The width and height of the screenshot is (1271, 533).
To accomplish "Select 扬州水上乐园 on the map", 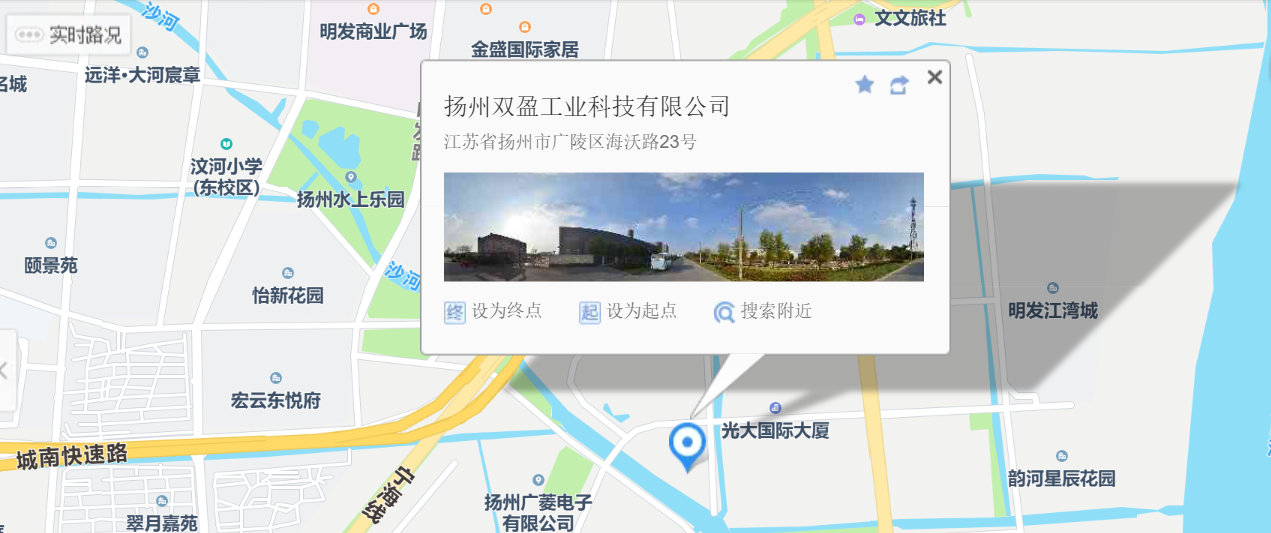I will [x=350, y=200].
